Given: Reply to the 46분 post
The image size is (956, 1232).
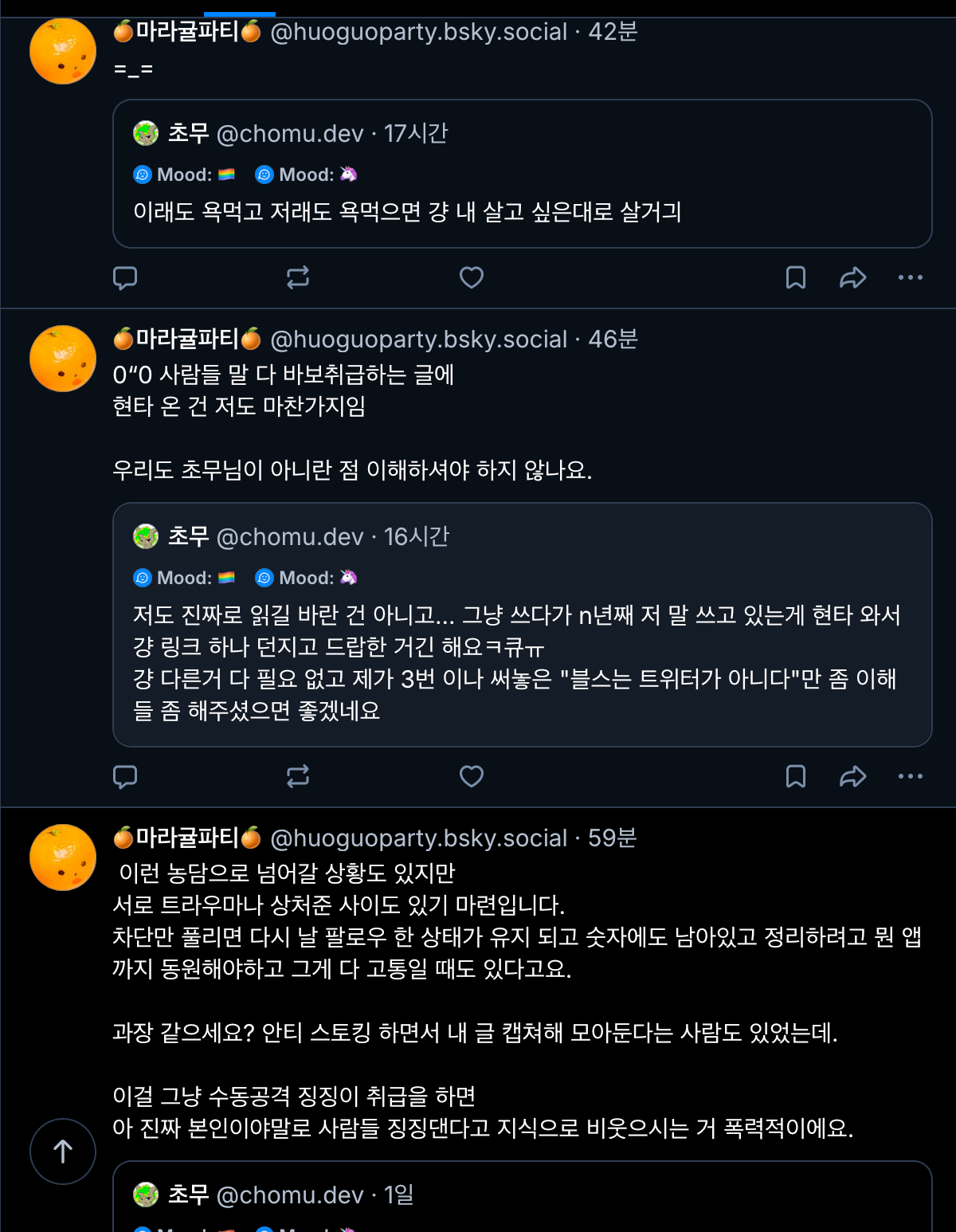Looking at the screenshot, I should 125,777.
